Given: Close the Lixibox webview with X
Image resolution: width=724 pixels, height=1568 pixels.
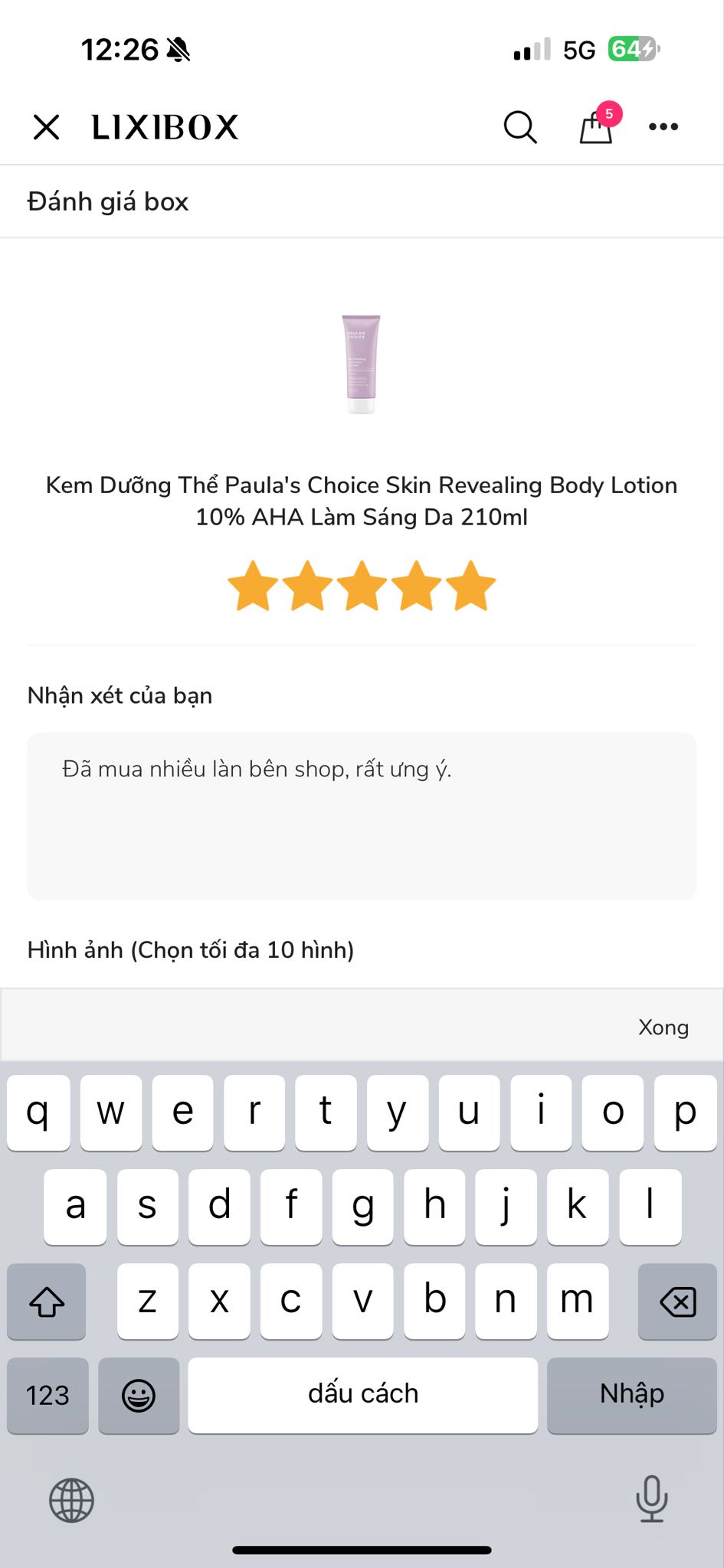Looking at the screenshot, I should 47,127.
